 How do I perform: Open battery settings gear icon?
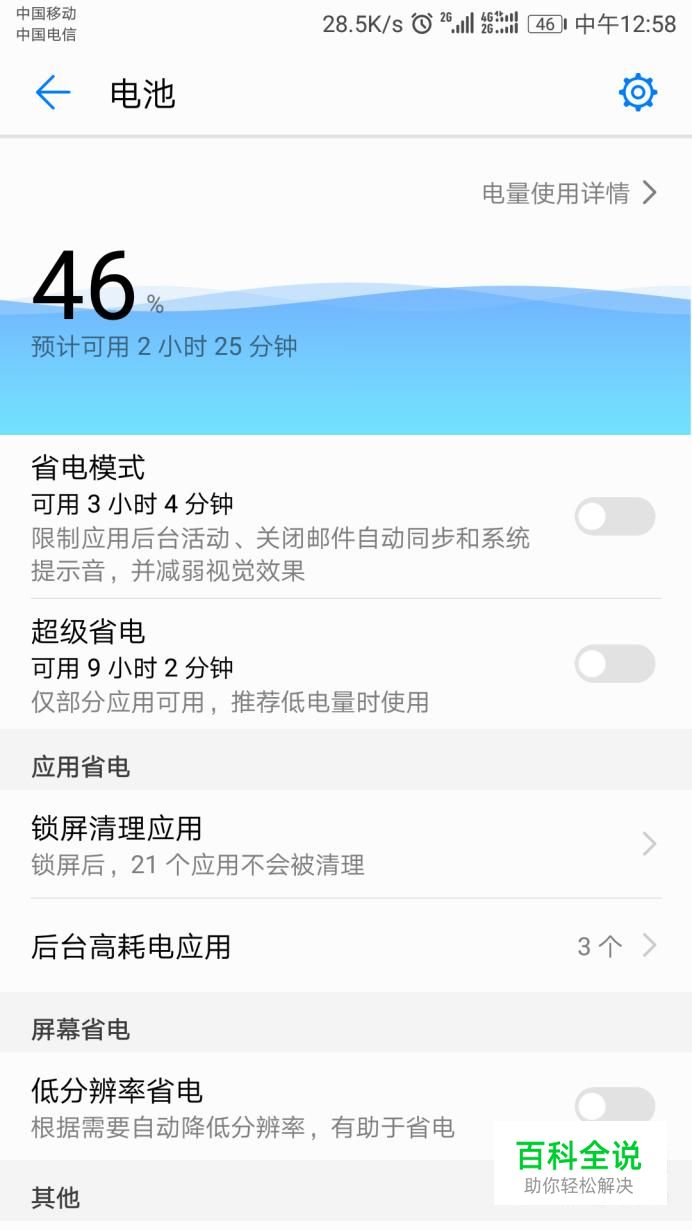637,93
